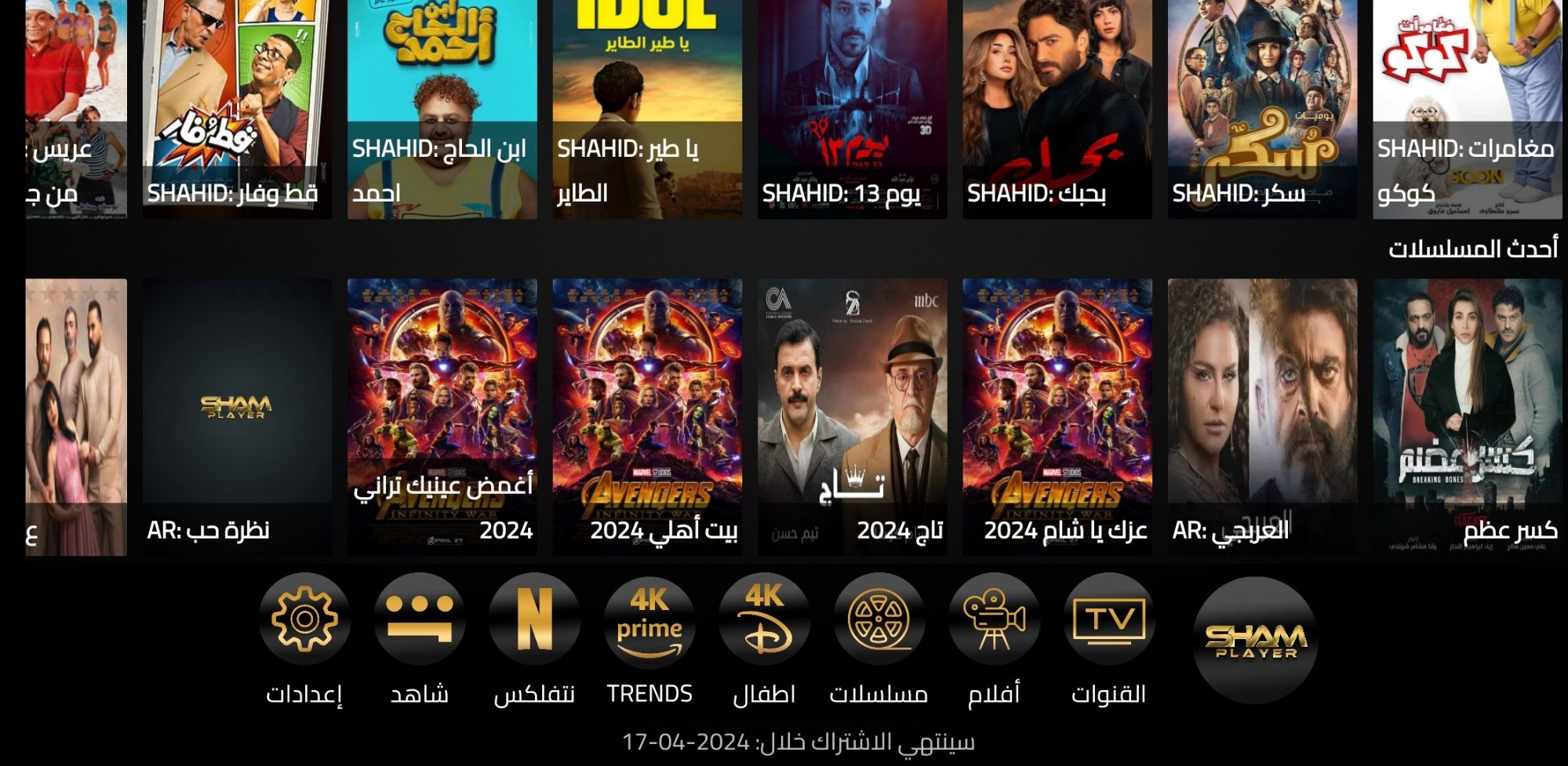Viewport: 1568px width, 766px height.
Task: Open SHAHID: مغامرات كوكو
Action: [1467, 110]
